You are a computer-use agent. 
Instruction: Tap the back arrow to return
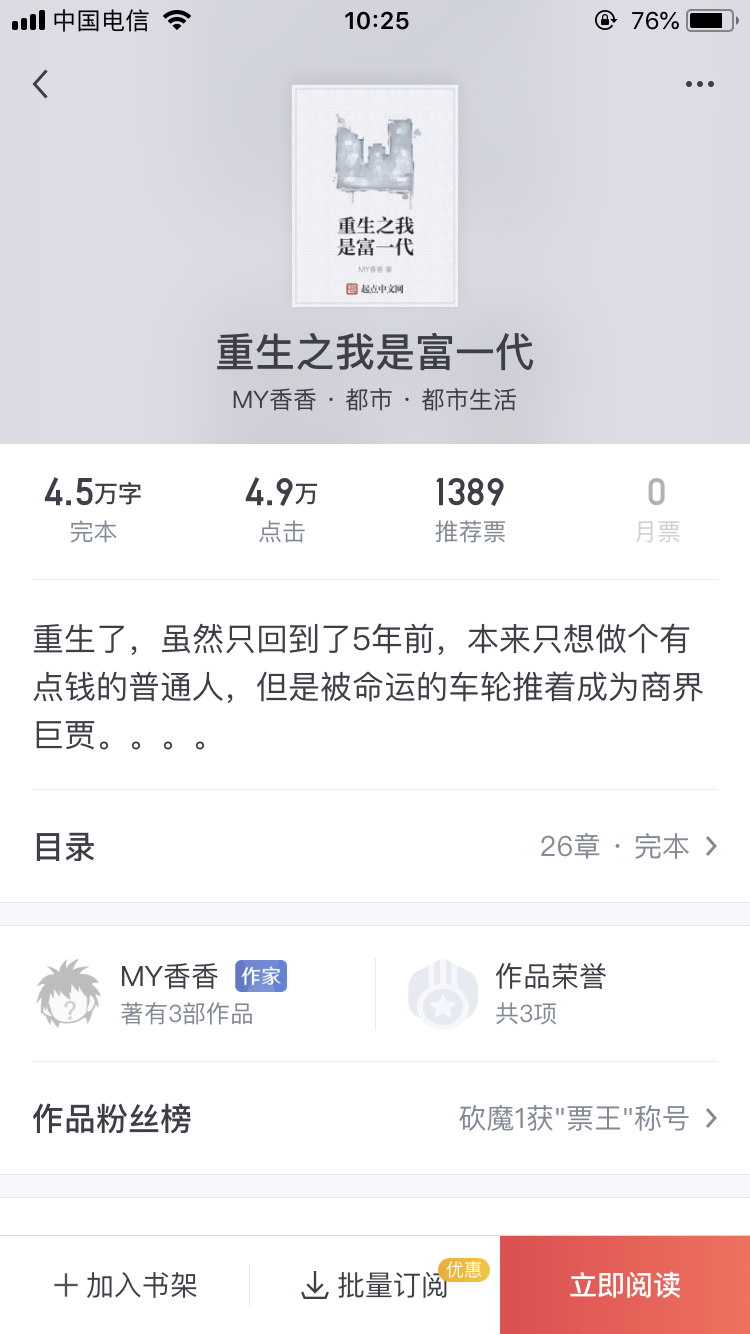coord(40,84)
